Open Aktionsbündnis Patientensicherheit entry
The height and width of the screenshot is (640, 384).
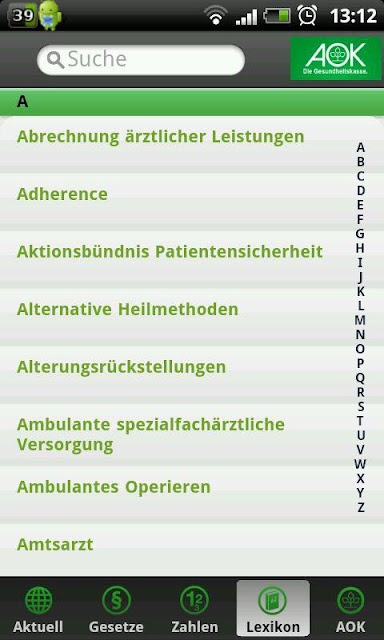192,259
